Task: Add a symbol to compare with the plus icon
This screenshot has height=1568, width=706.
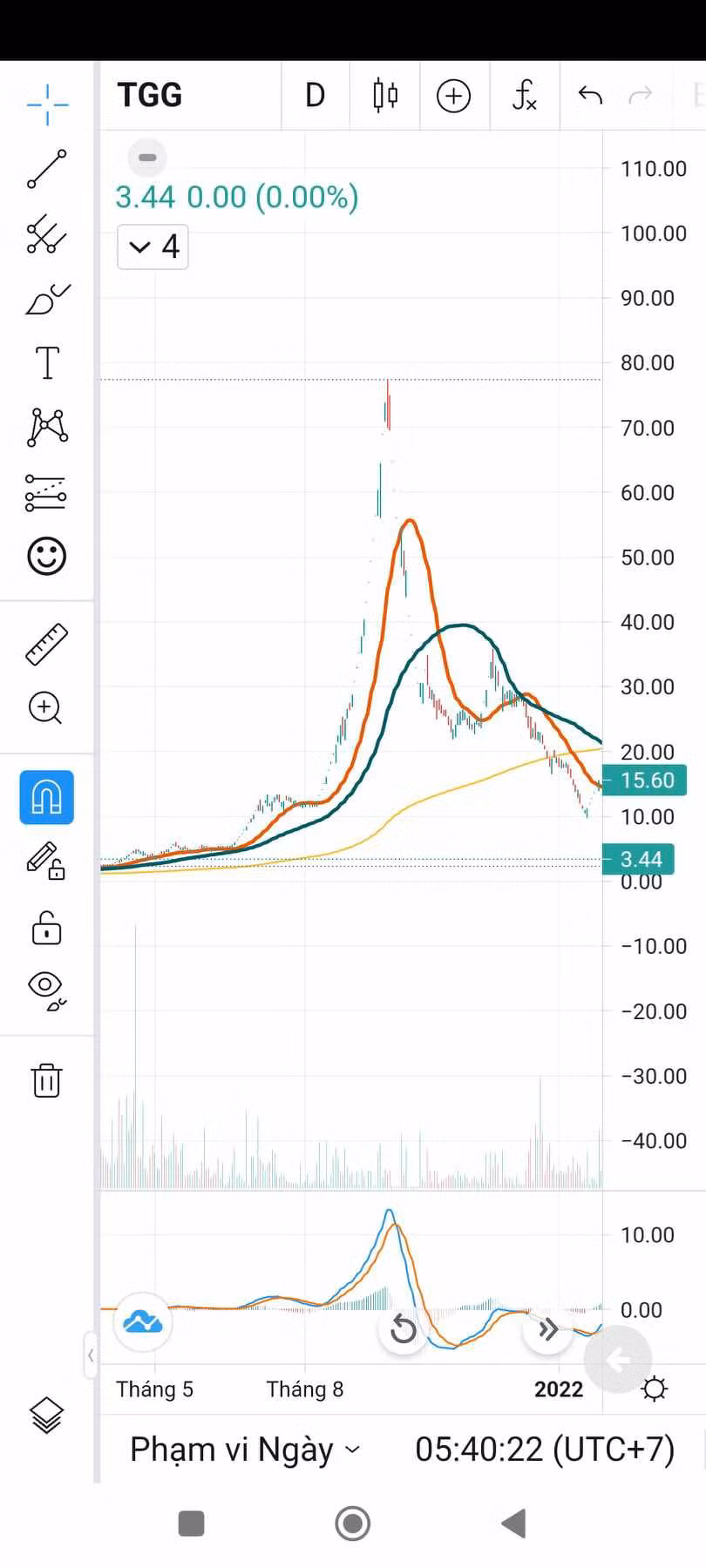Action: (453, 95)
